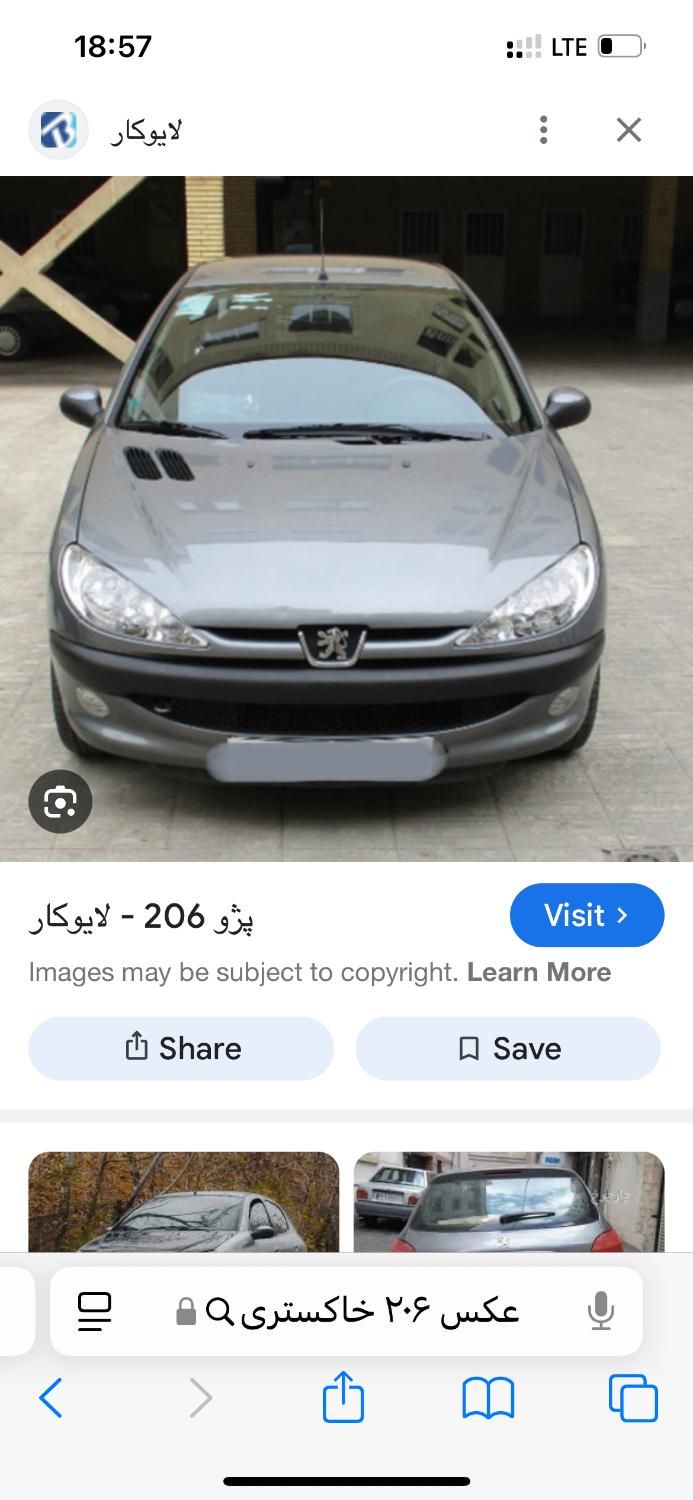Image resolution: width=693 pixels, height=1500 pixels.
Task: Visit the لایوکار website
Action: [x=586, y=915]
